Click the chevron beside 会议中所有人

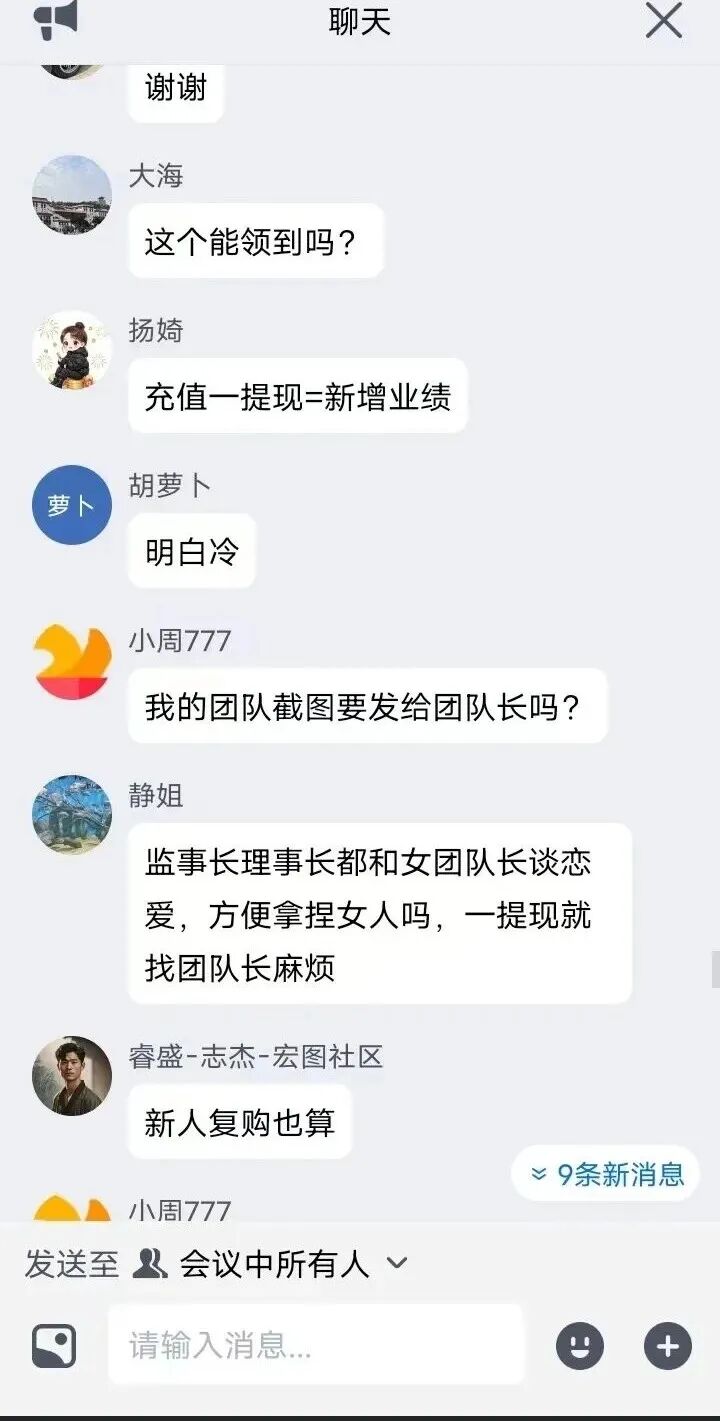pos(397,1263)
